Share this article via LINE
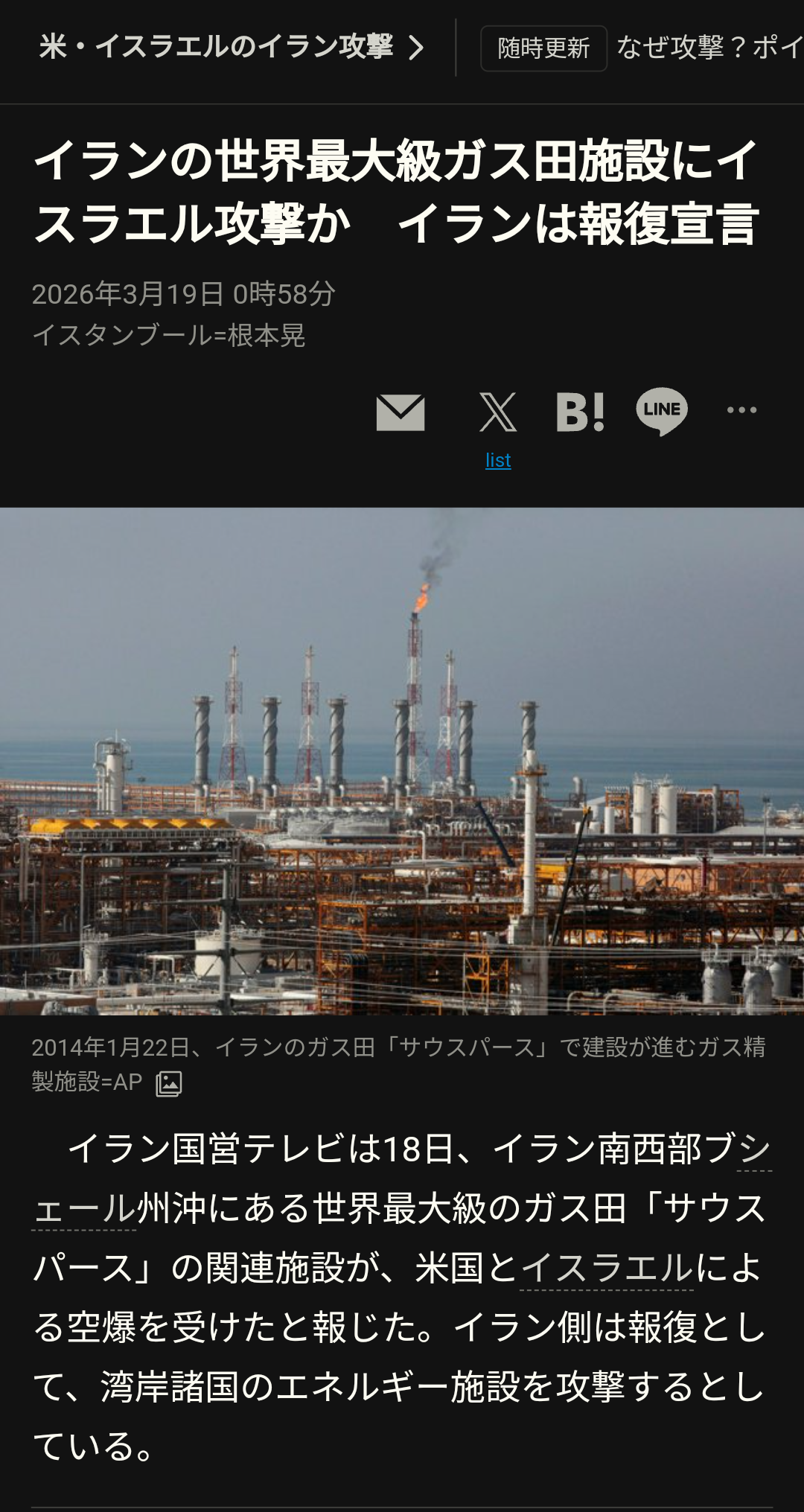804x1512 pixels. point(661,411)
